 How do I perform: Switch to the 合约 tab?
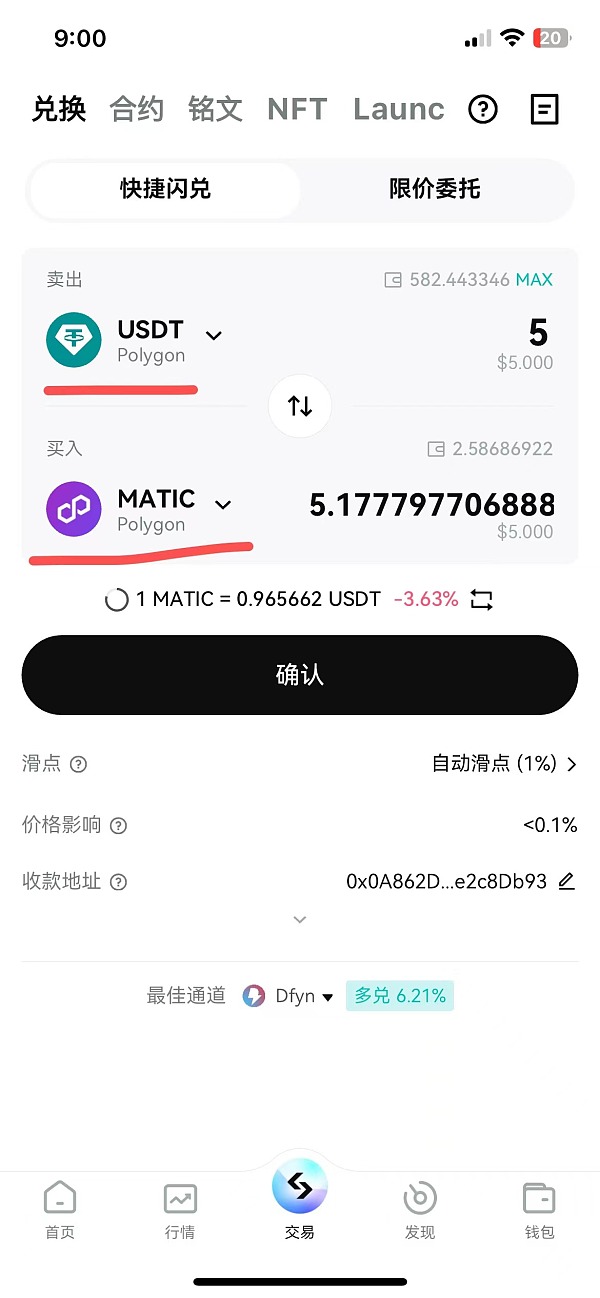tap(137, 109)
